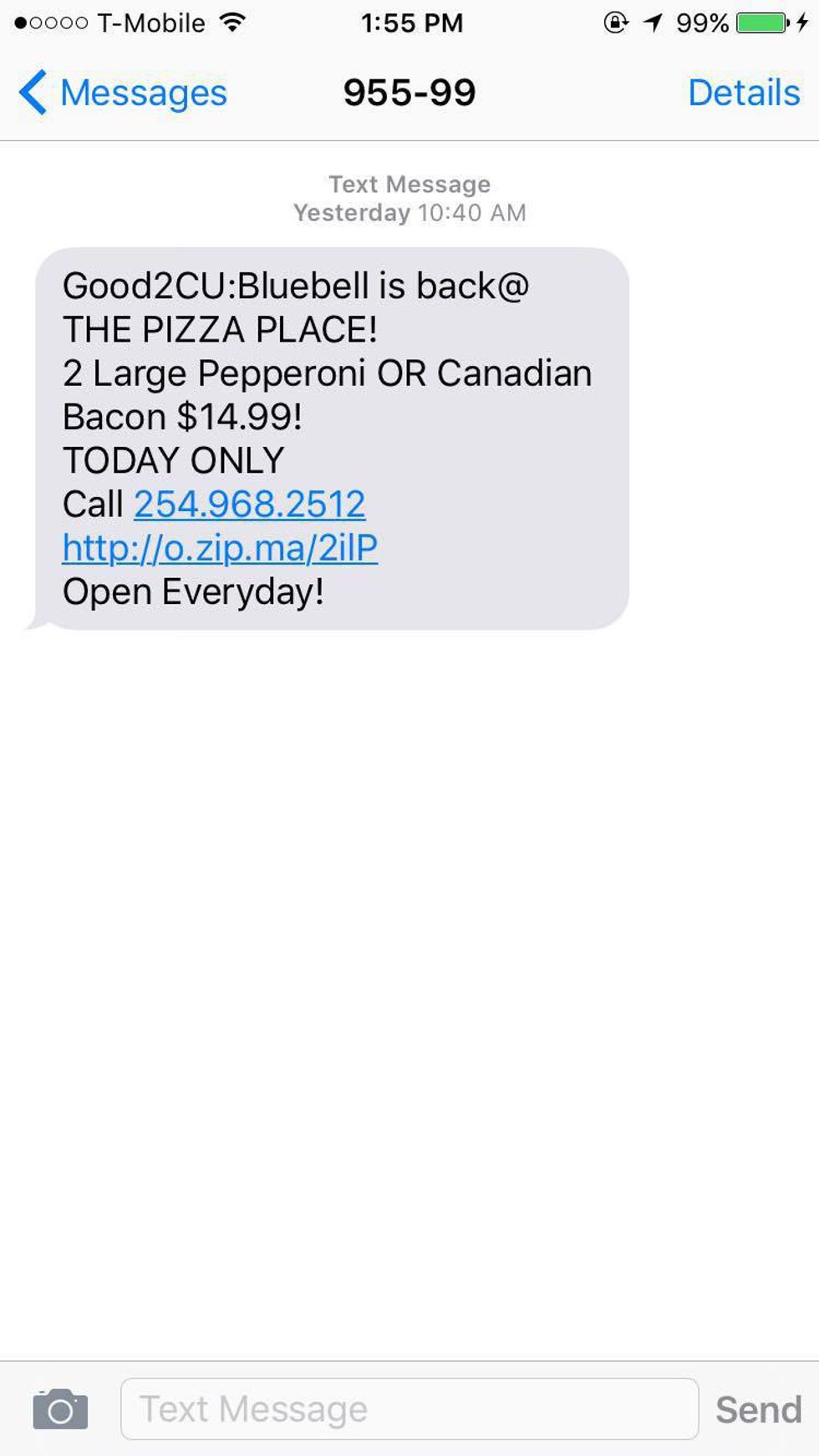Go back to Messages list

123,93
